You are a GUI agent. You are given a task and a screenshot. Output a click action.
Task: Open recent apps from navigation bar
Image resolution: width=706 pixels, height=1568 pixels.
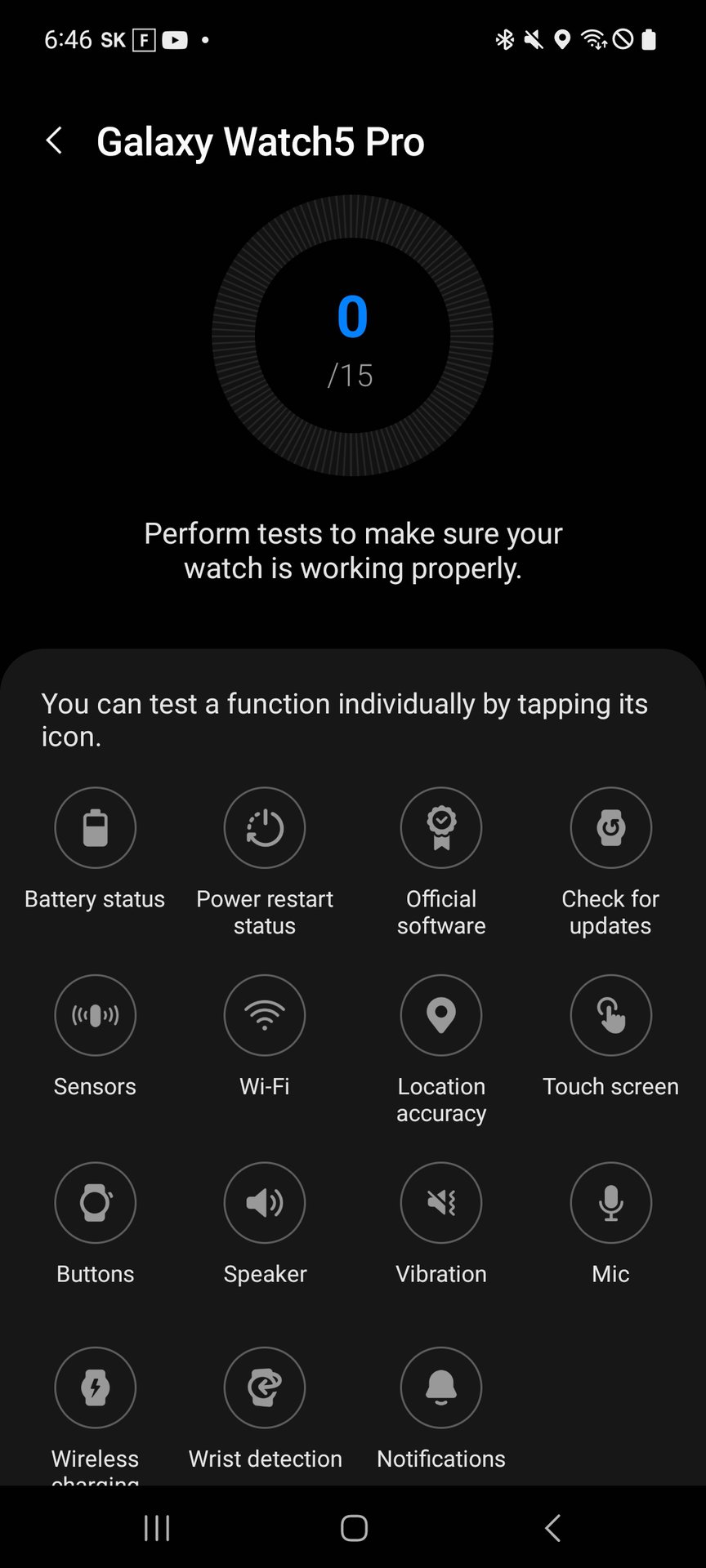pos(157,1528)
